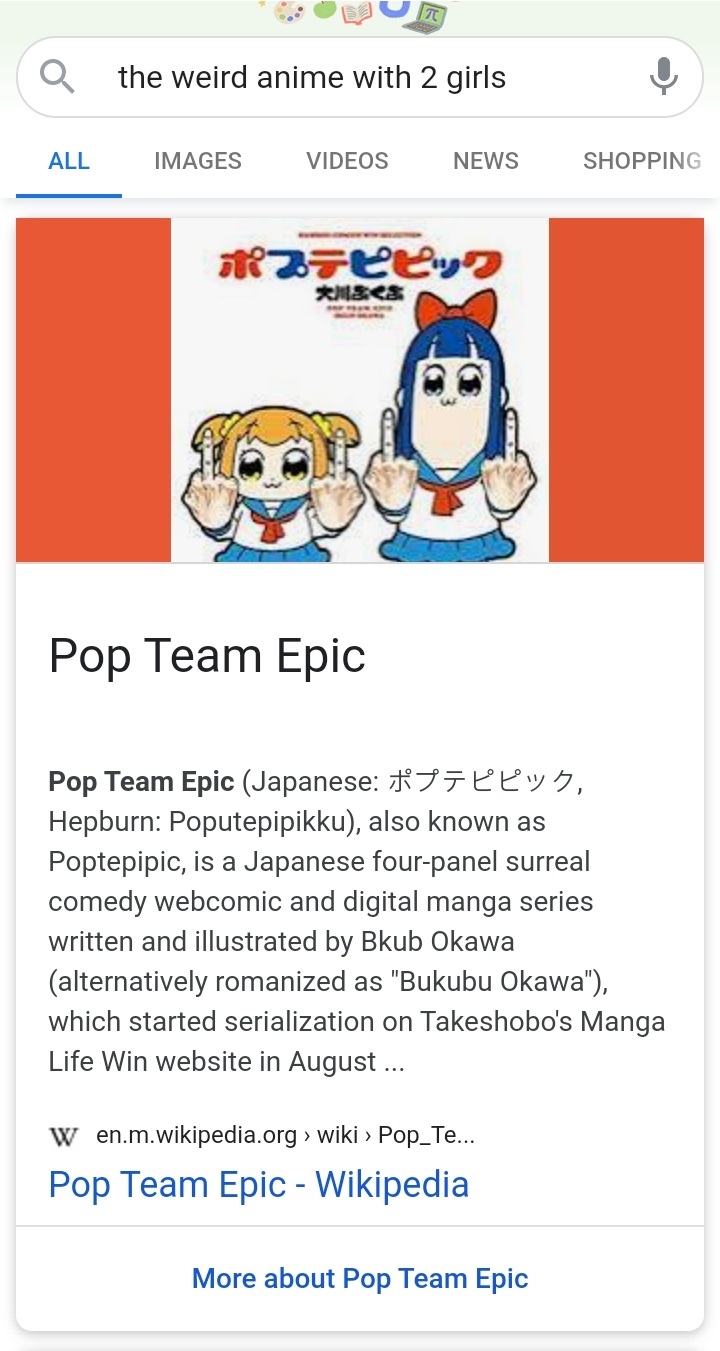Tap the magnifying glass search icon
720x1351 pixels.
pos(58,77)
